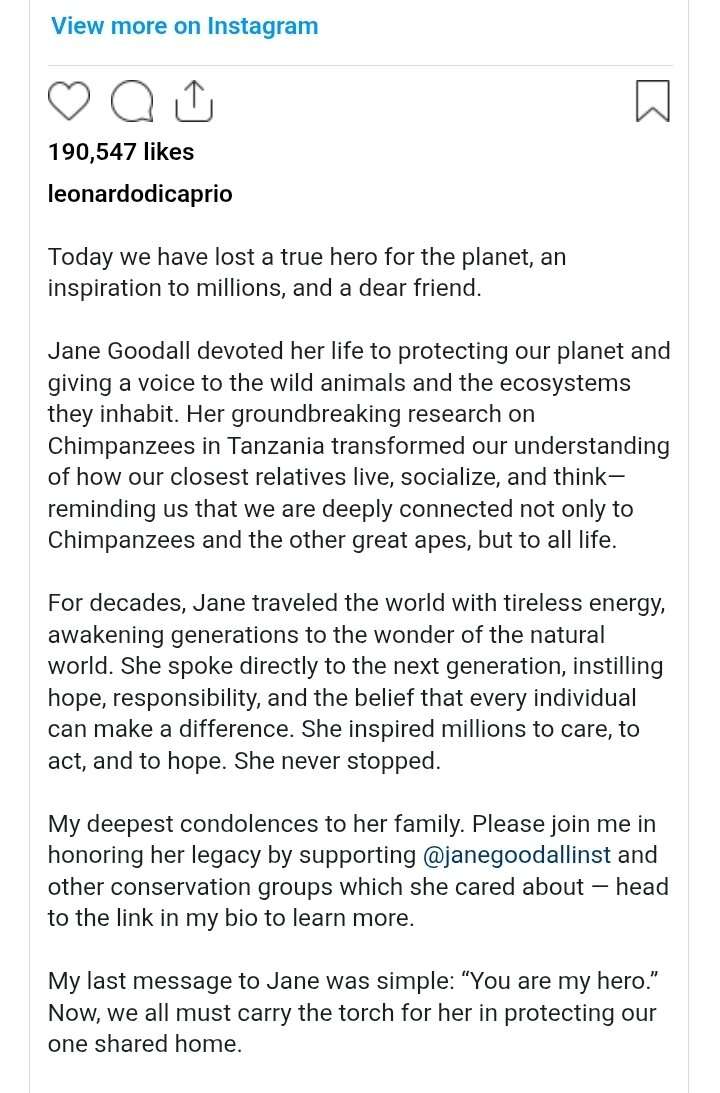The height and width of the screenshot is (1093, 720).
Task: Share this post using the share icon
Action: coord(192,101)
